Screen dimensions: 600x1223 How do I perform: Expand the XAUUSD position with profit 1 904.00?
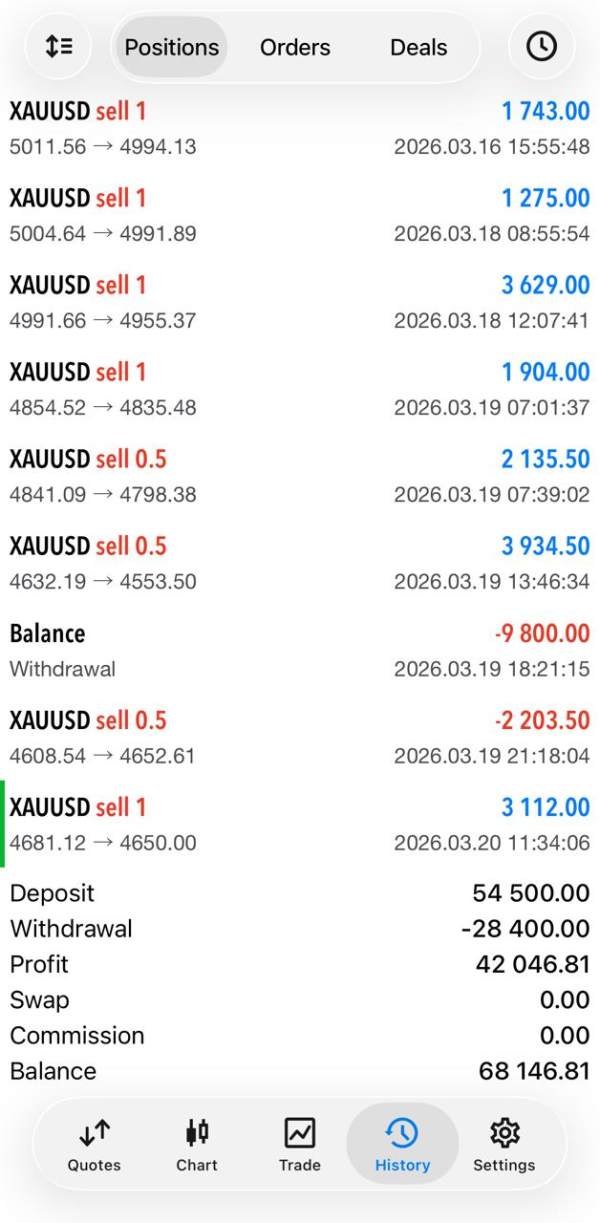(300, 390)
